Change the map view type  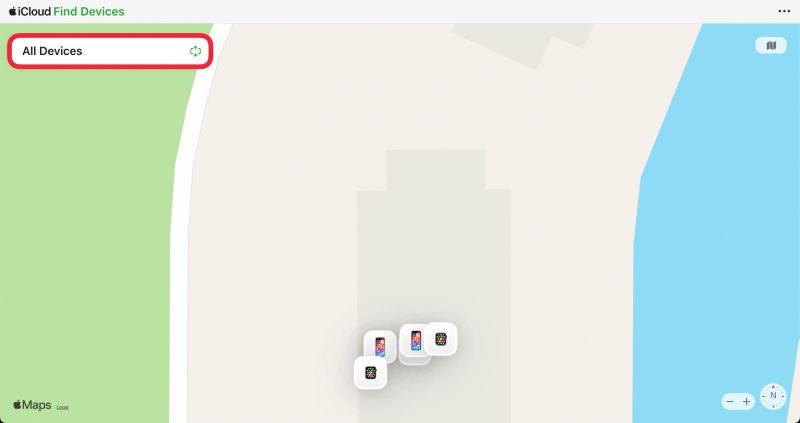point(771,46)
